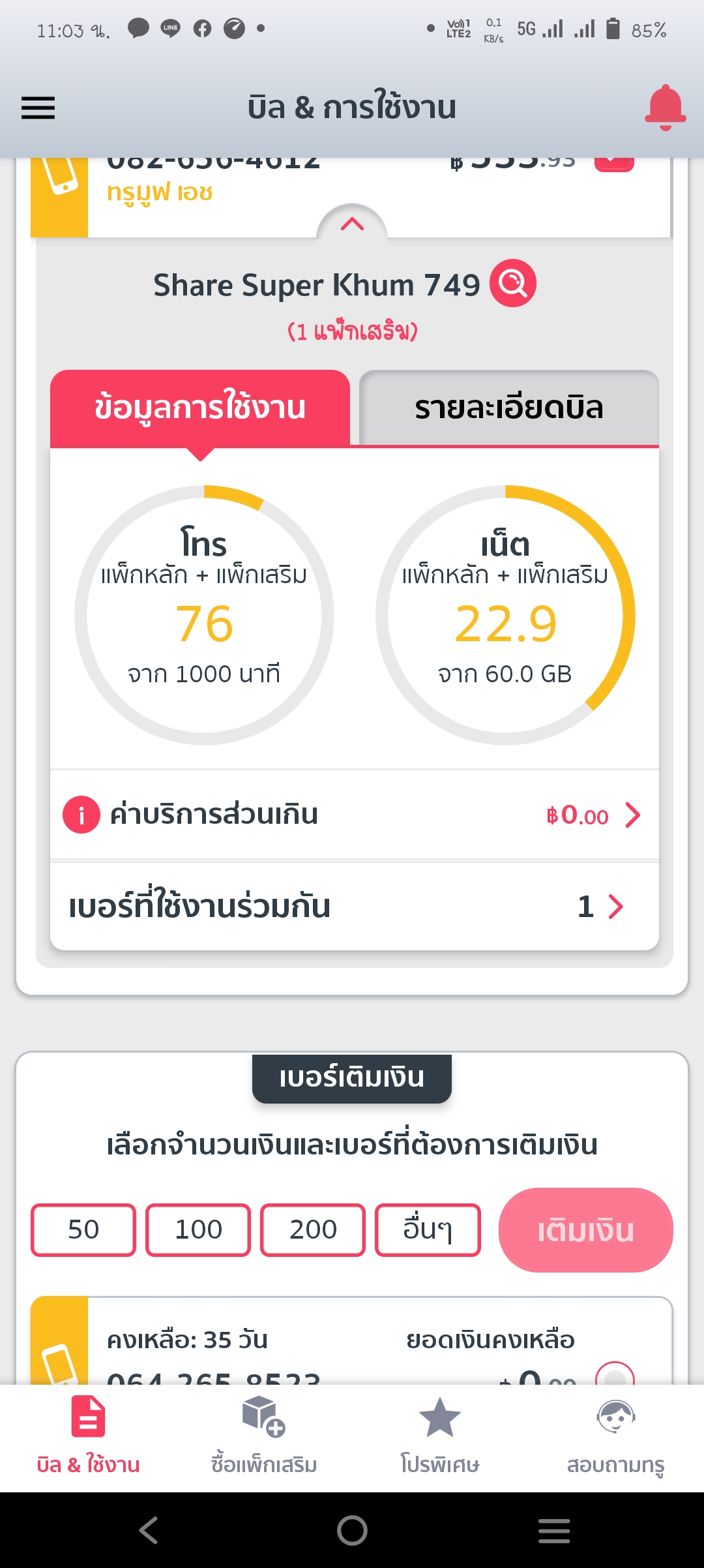Open the ค่าบริการส่วนเกิน row
This screenshot has height=1568, width=704.
(355, 815)
